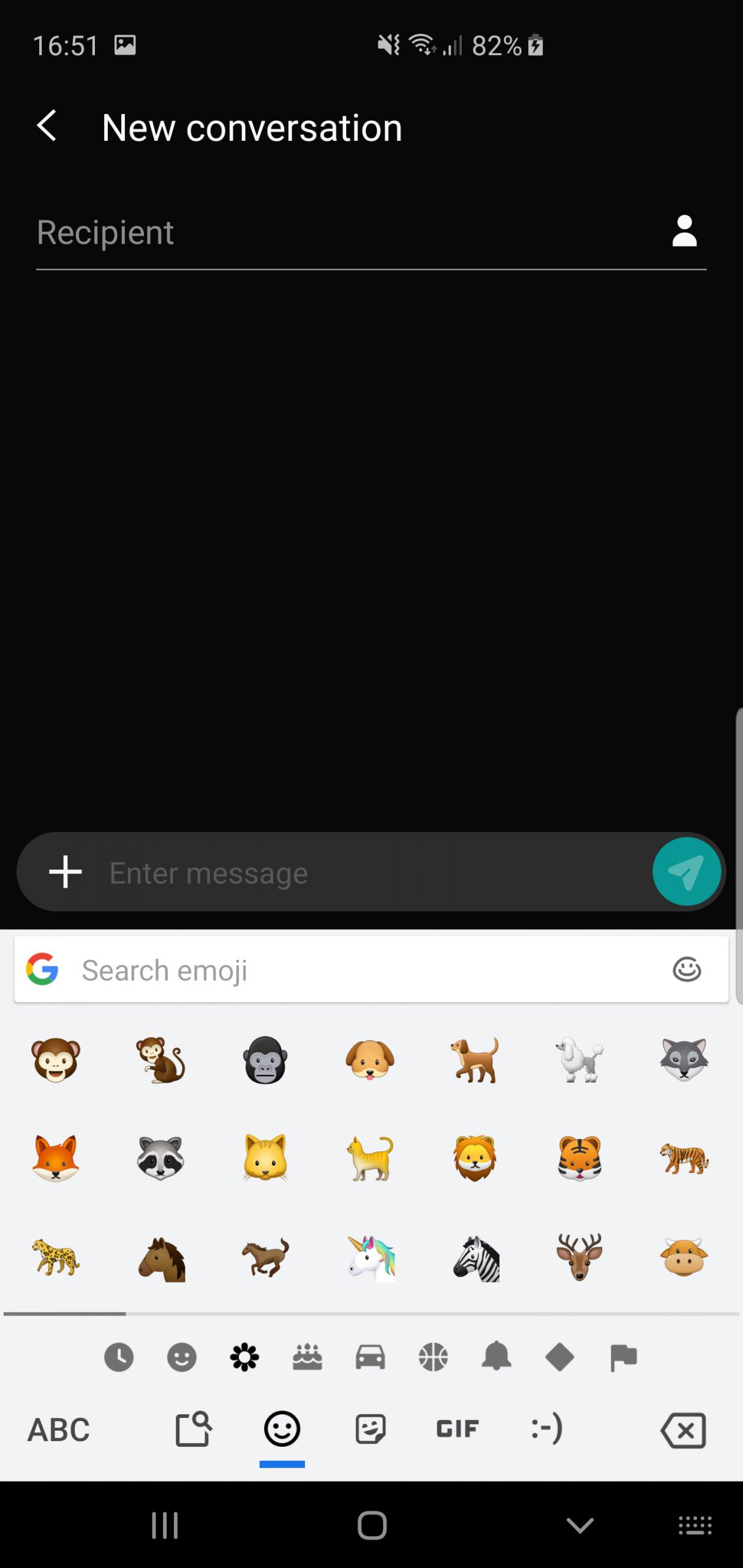Open recently used emoji category

click(x=119, y=1358)
